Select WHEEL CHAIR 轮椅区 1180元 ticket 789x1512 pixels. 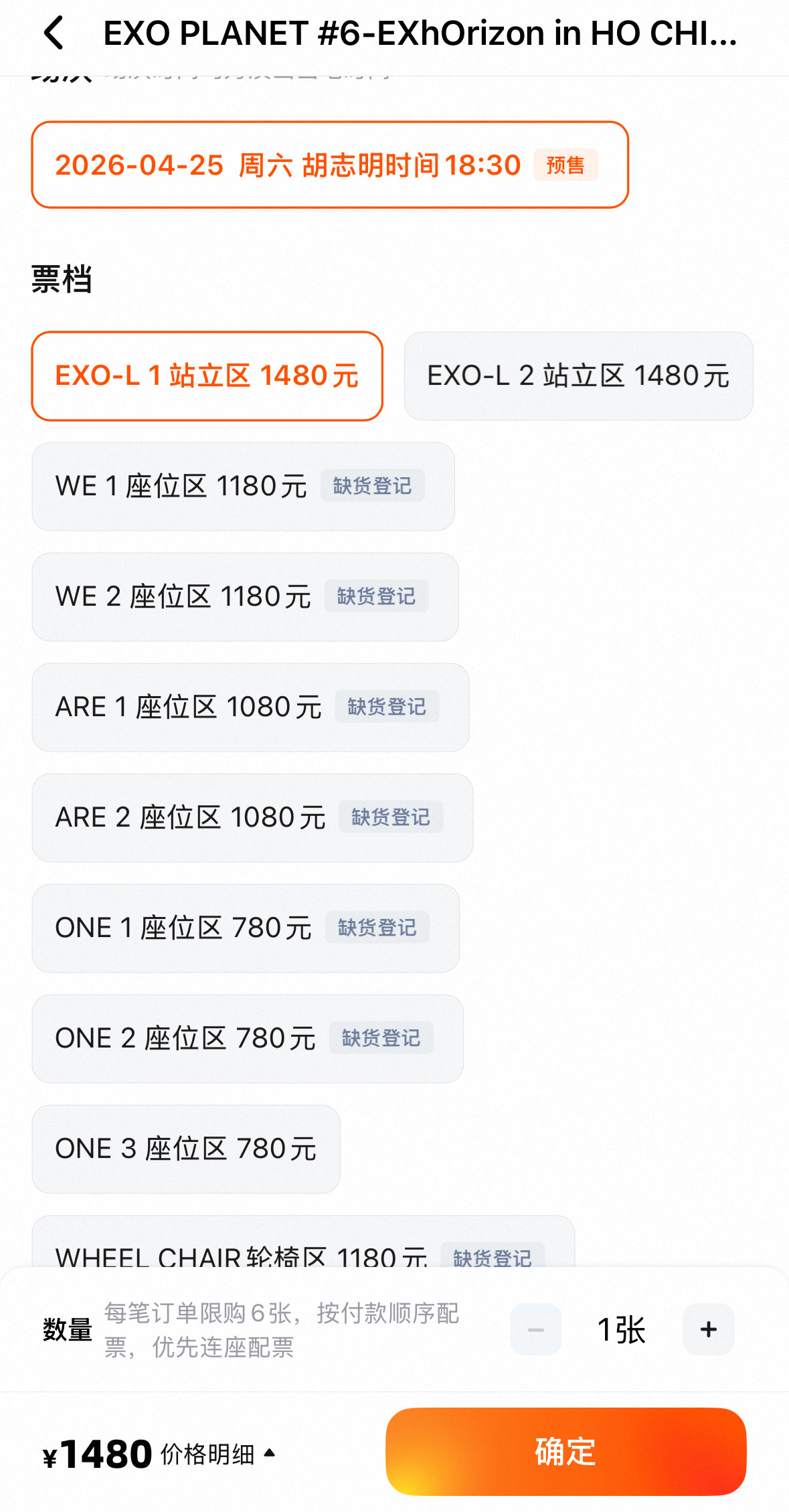pyautogui.click(x=302, y=1248)
